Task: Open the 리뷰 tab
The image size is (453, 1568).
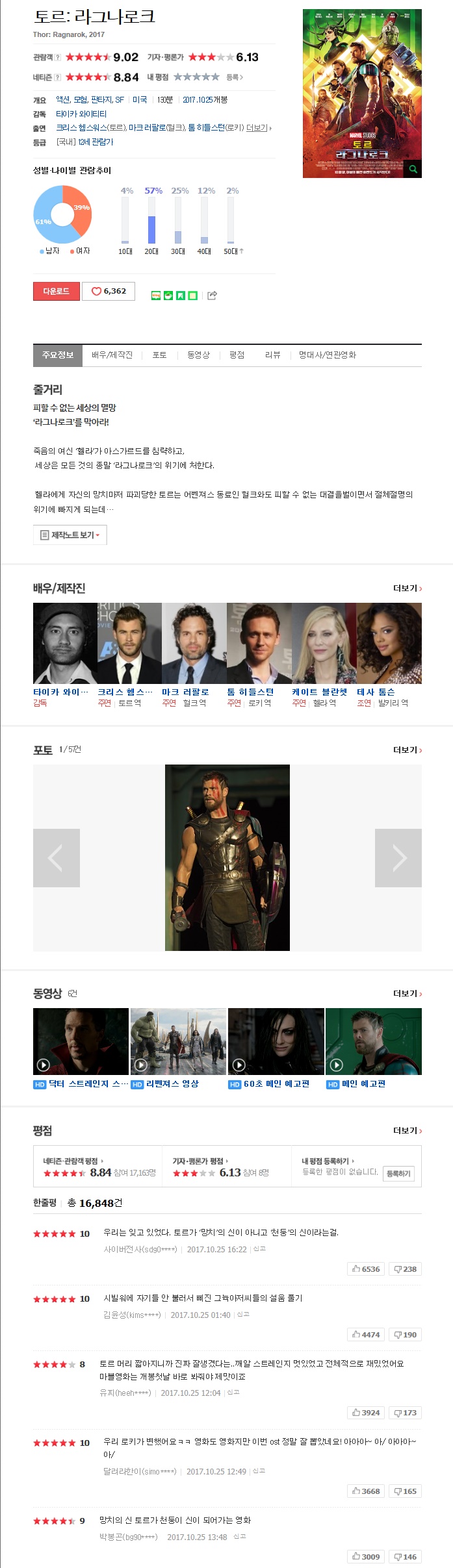Action: tap(272, 355)
